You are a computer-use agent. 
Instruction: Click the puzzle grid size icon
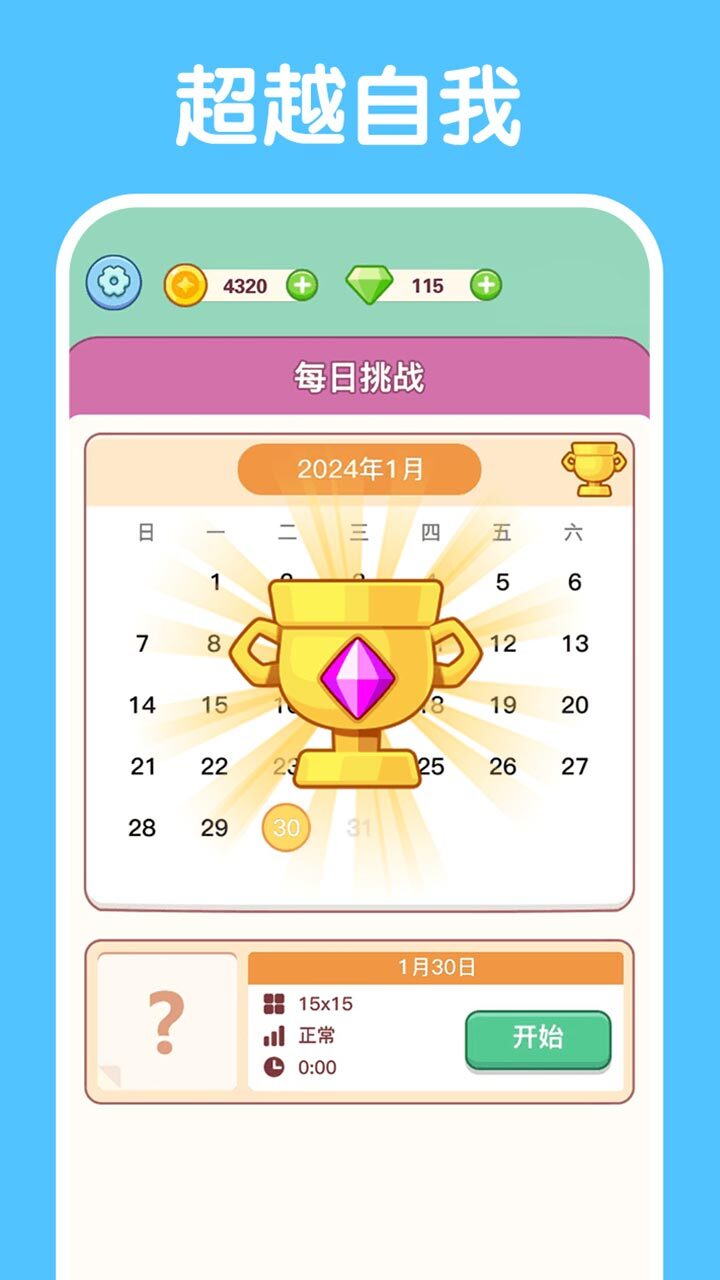click(x=272, y=1001)
